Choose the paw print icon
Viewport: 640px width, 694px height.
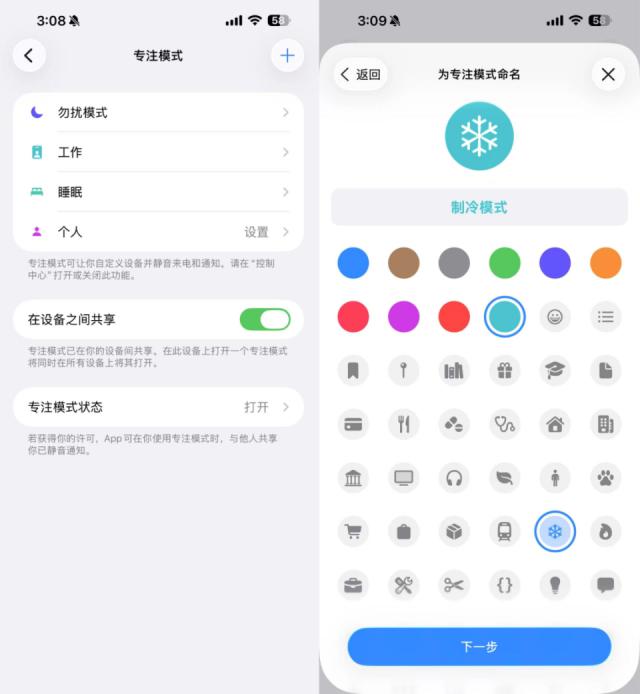coord(606,478)
